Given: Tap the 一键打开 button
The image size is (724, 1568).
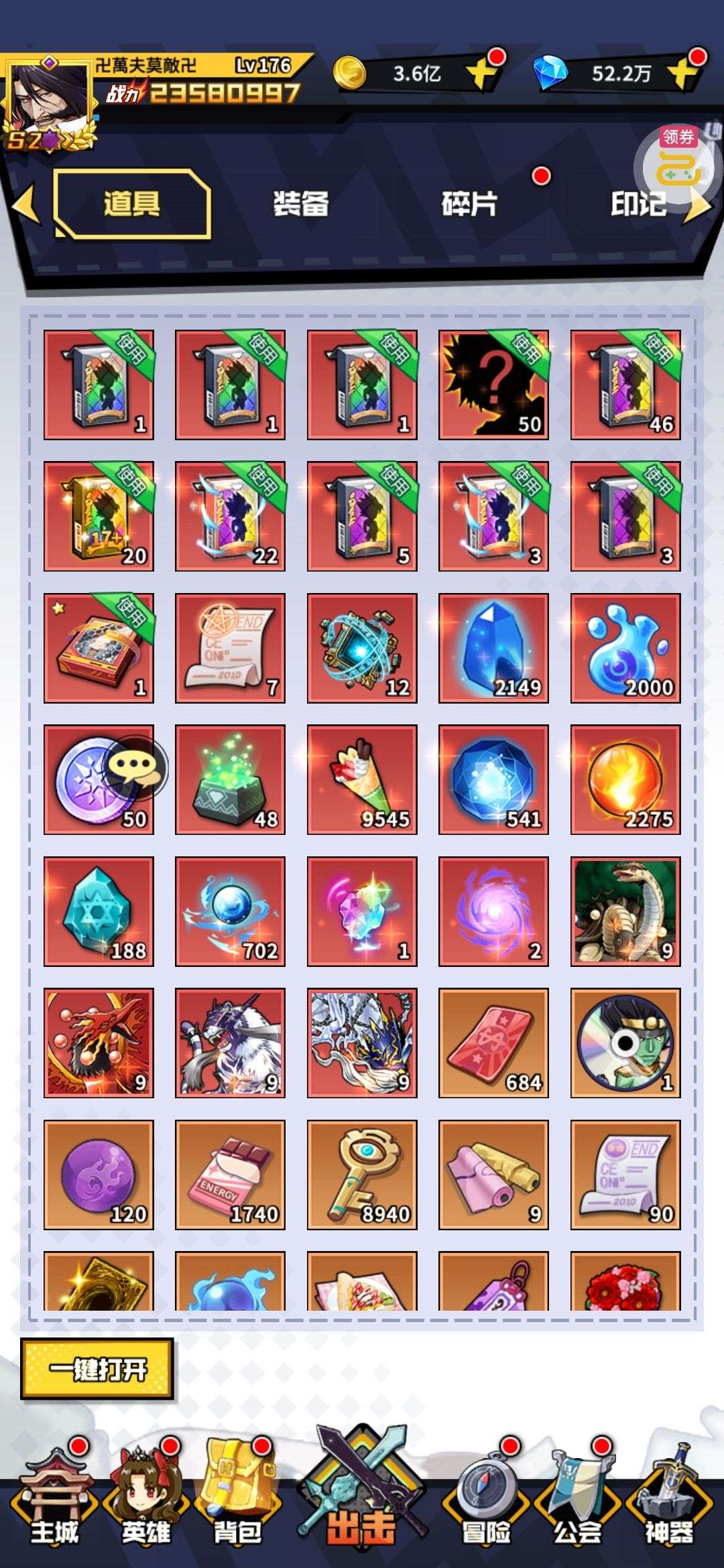Looking at the screenshot, I should pos(98,1369).
